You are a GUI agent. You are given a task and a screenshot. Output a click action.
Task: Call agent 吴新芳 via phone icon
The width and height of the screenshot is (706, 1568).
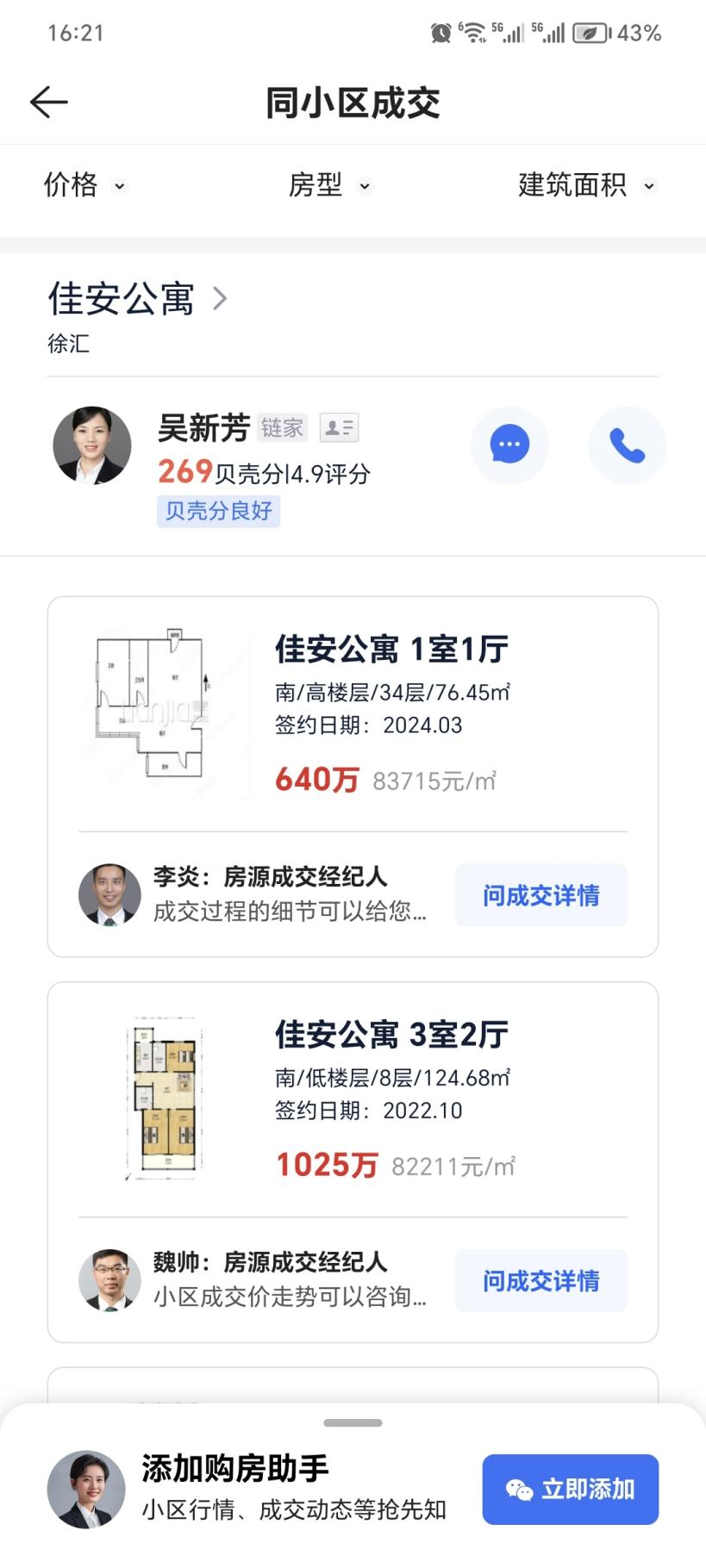click(x=627, y=445)
